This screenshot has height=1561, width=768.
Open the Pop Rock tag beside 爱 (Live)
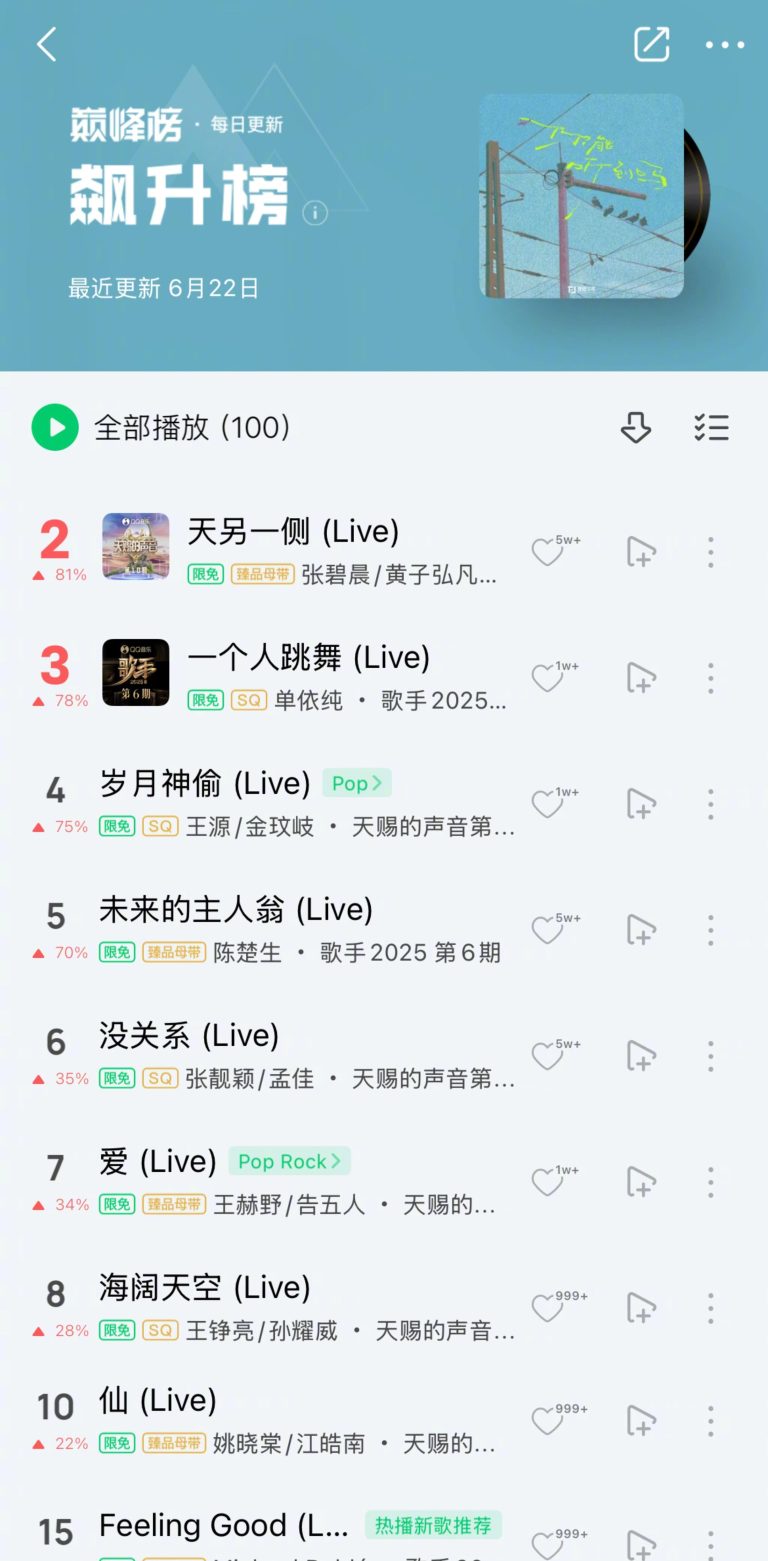tap(289, 1161)
